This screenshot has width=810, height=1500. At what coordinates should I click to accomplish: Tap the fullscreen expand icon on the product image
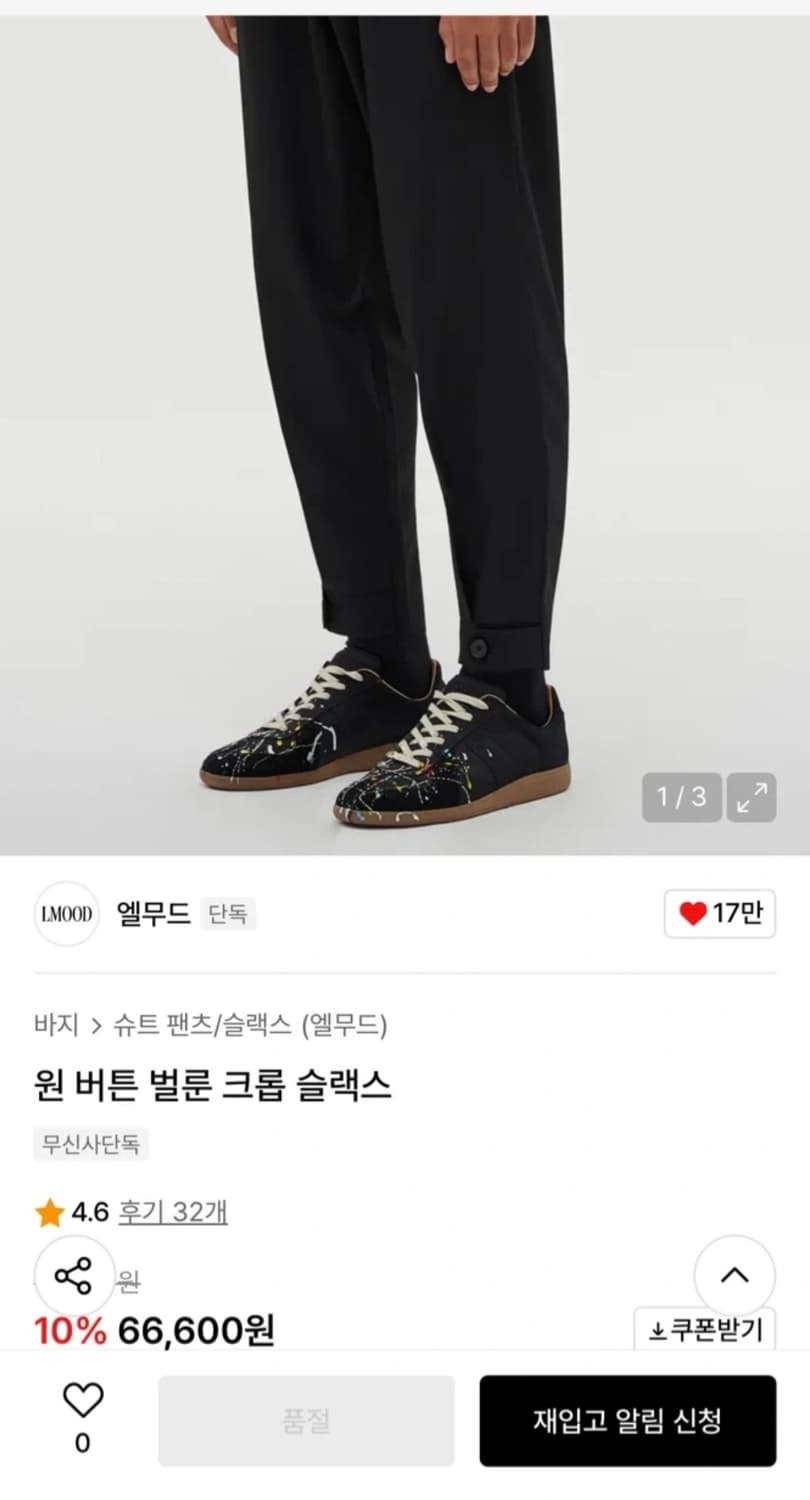[751, 799]
